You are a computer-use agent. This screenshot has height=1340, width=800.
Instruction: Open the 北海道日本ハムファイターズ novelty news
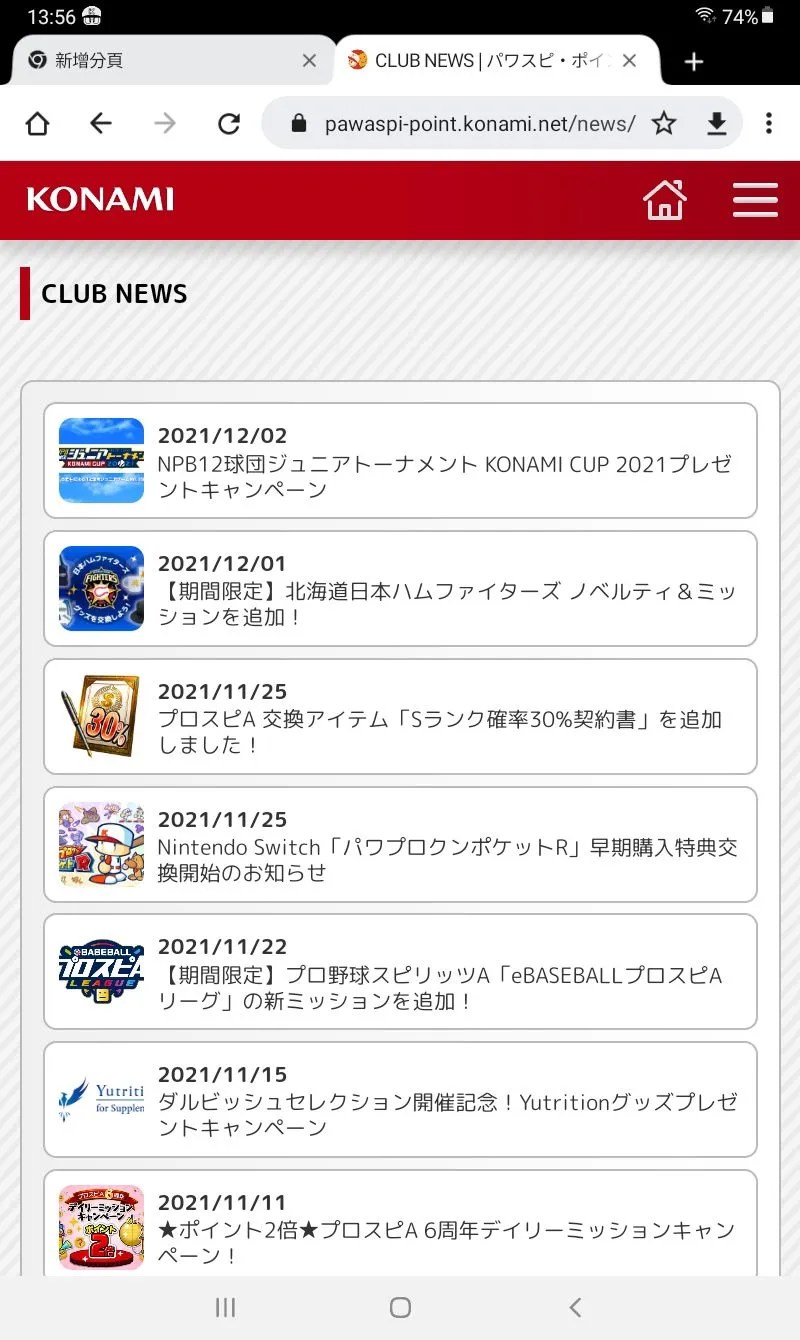click(400, 589)
